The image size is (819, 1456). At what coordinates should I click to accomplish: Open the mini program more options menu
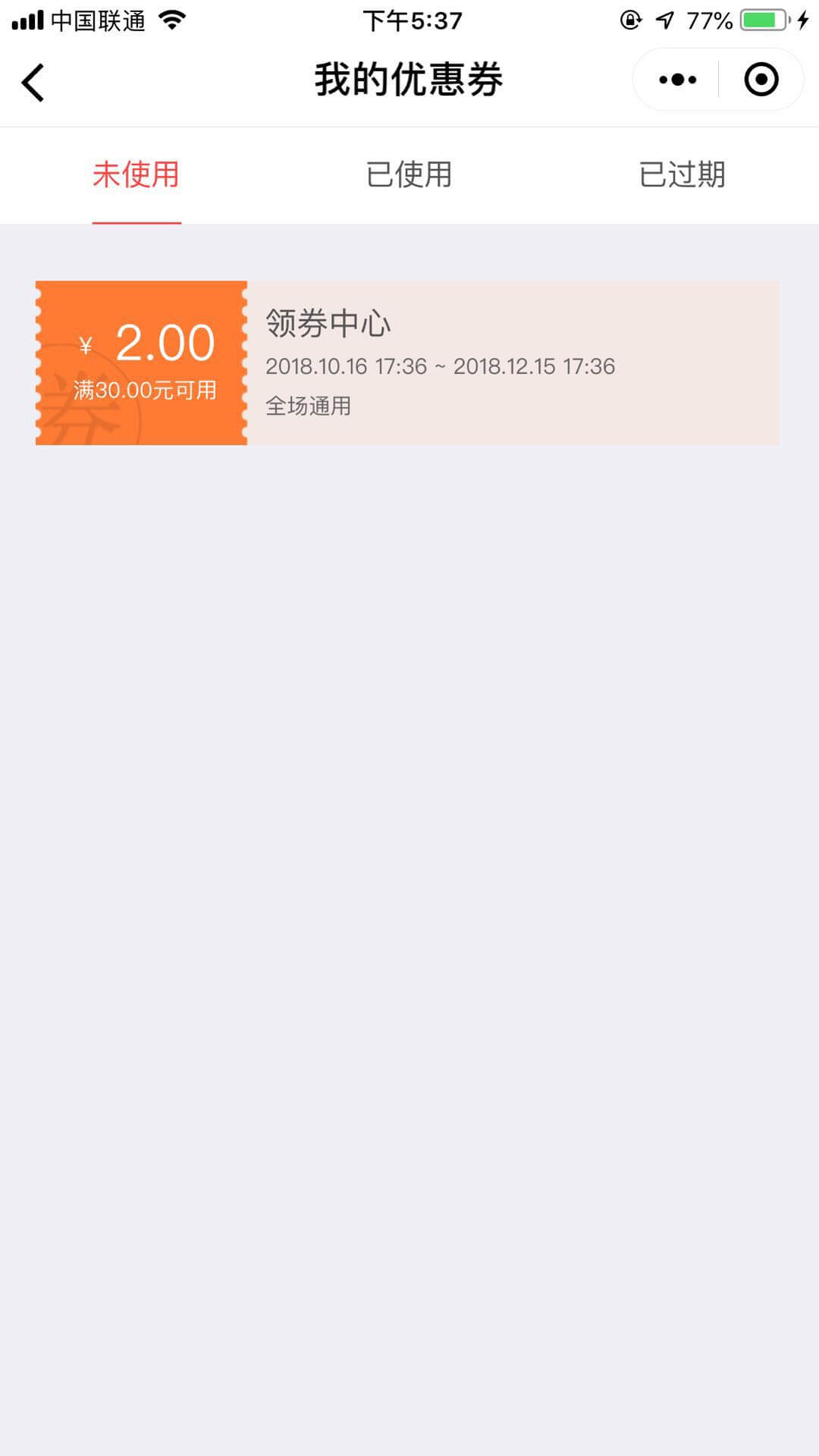[x=677, y=80]
